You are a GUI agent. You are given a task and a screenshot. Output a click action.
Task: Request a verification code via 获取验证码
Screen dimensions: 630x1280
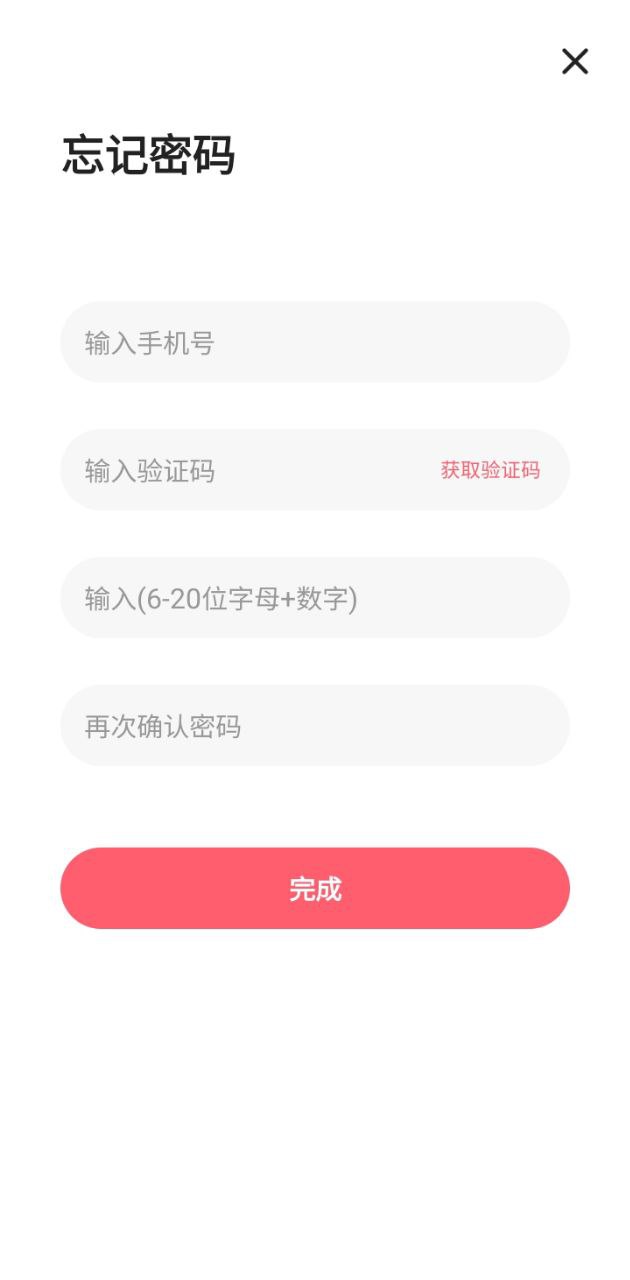click(490, 470)
